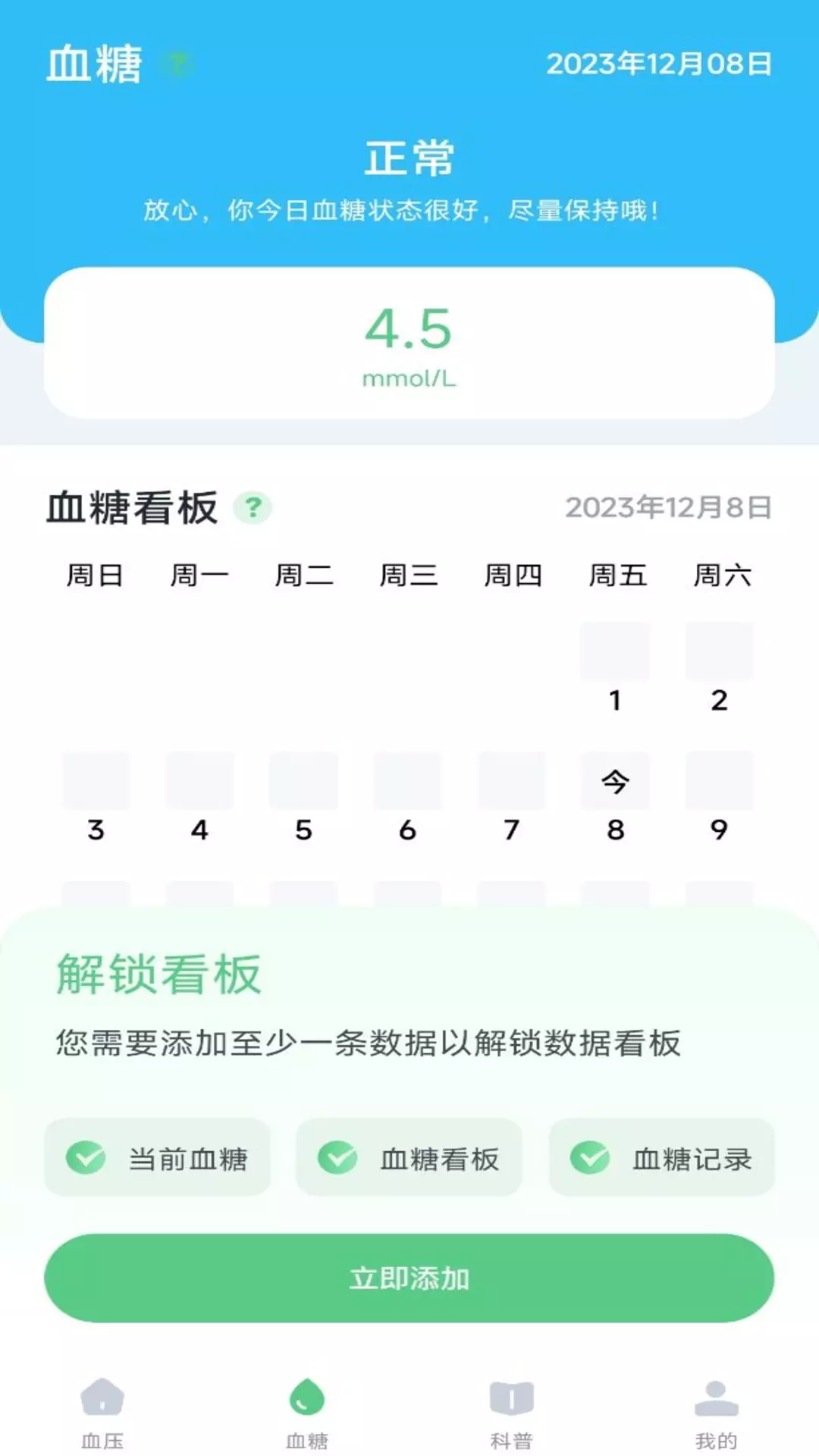Tap the help icon next to 血糖 title
819x1456 pixels.
177,64
